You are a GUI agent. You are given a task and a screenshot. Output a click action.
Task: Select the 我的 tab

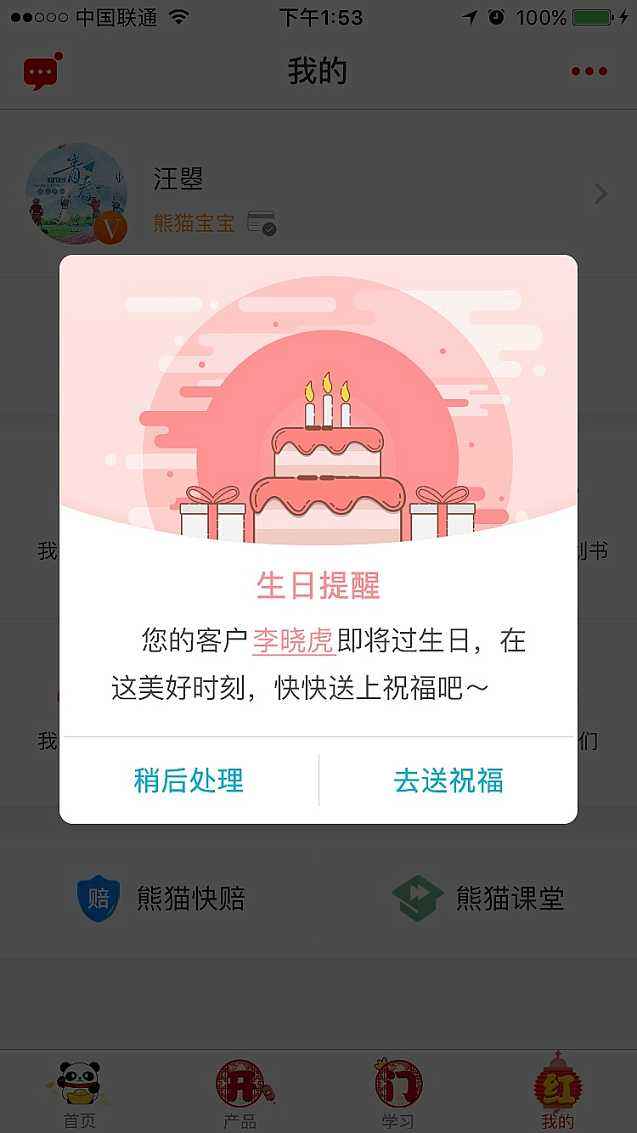(x=557, y=1092)
